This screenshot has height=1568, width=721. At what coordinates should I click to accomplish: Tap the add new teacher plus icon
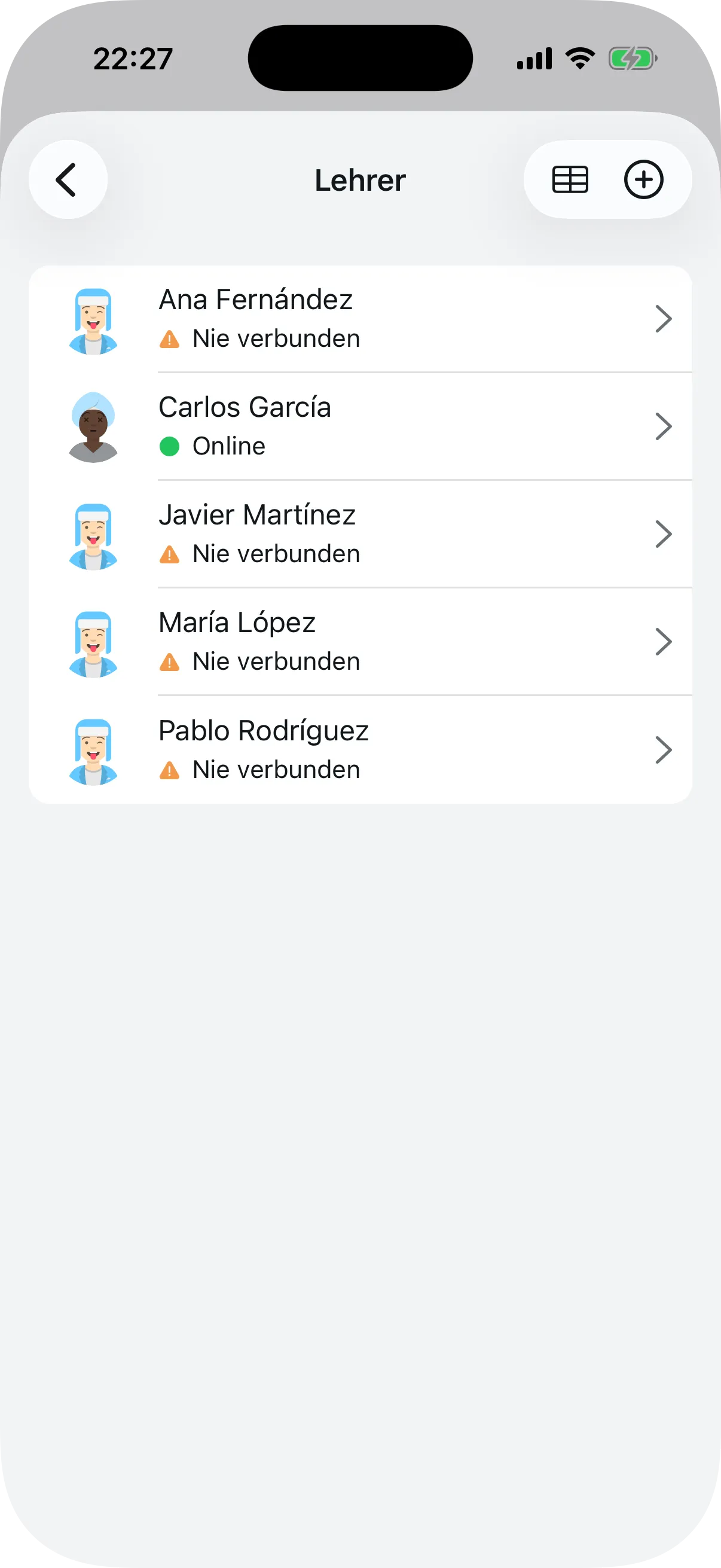[644, 179]
